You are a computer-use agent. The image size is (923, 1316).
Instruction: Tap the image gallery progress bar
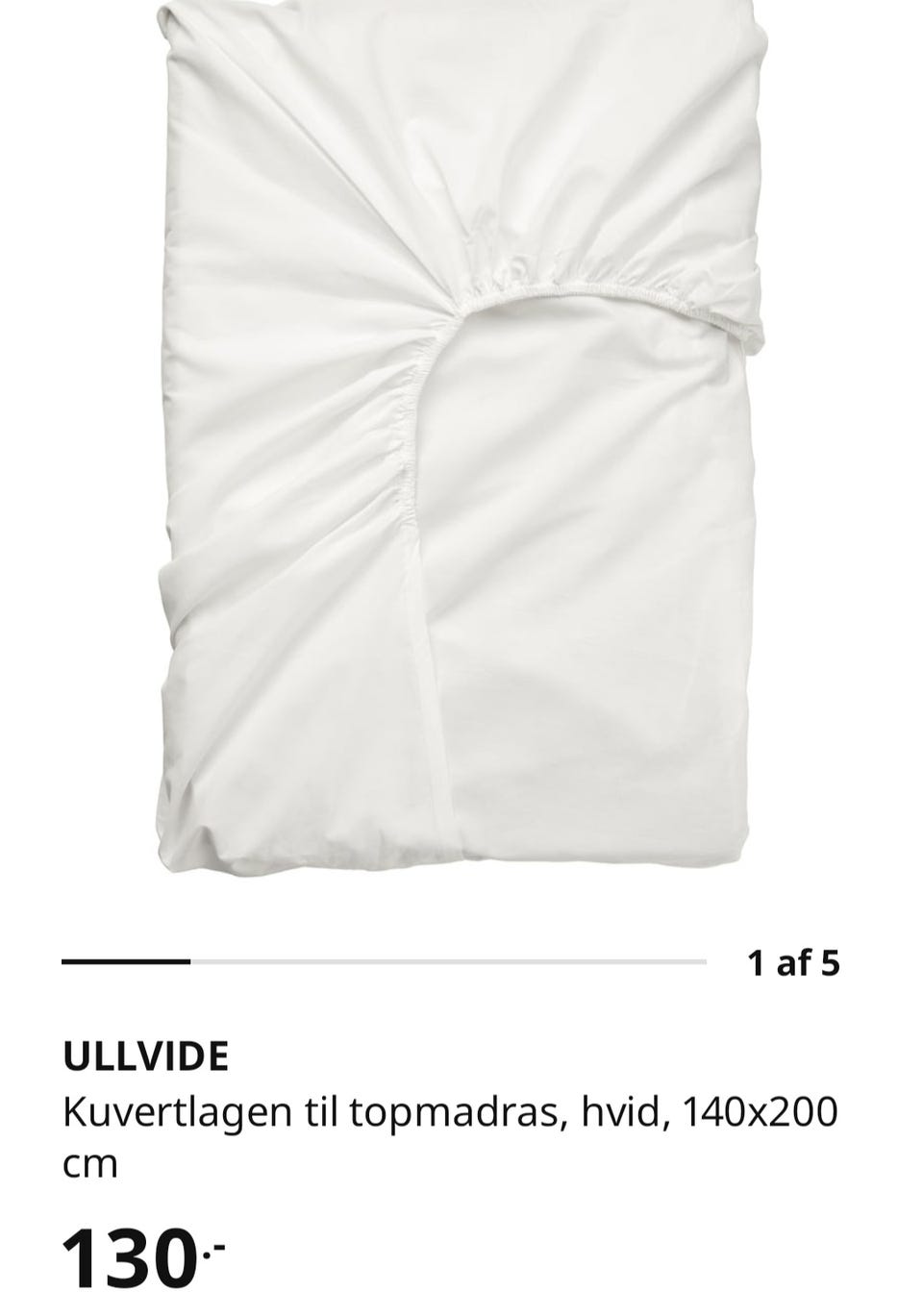(x=385, y=960)
